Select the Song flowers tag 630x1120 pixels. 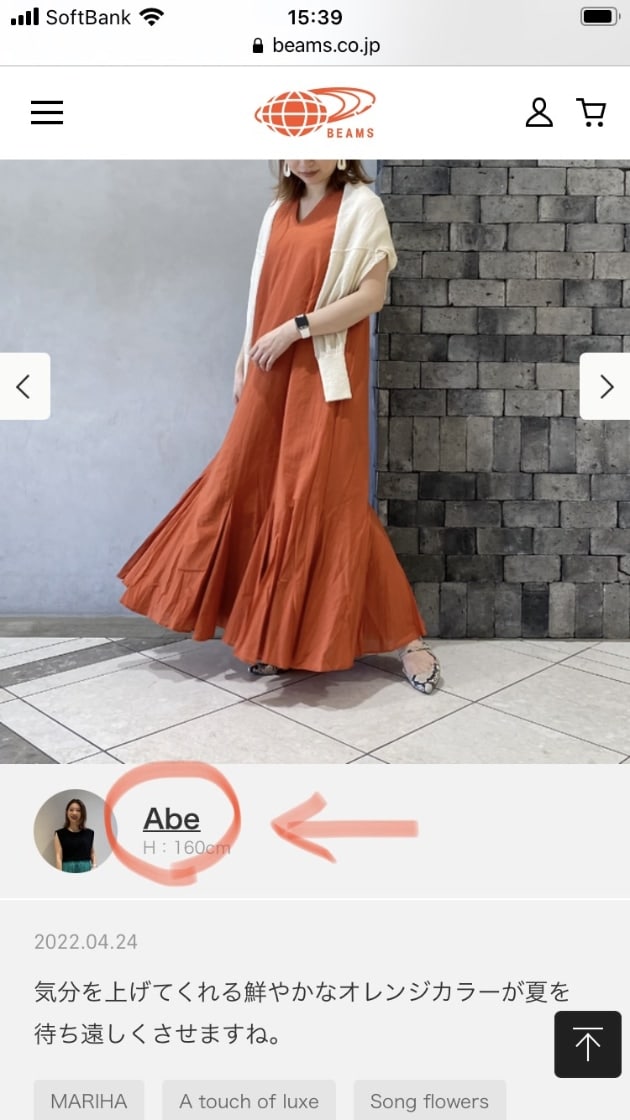coord(429,1101)
